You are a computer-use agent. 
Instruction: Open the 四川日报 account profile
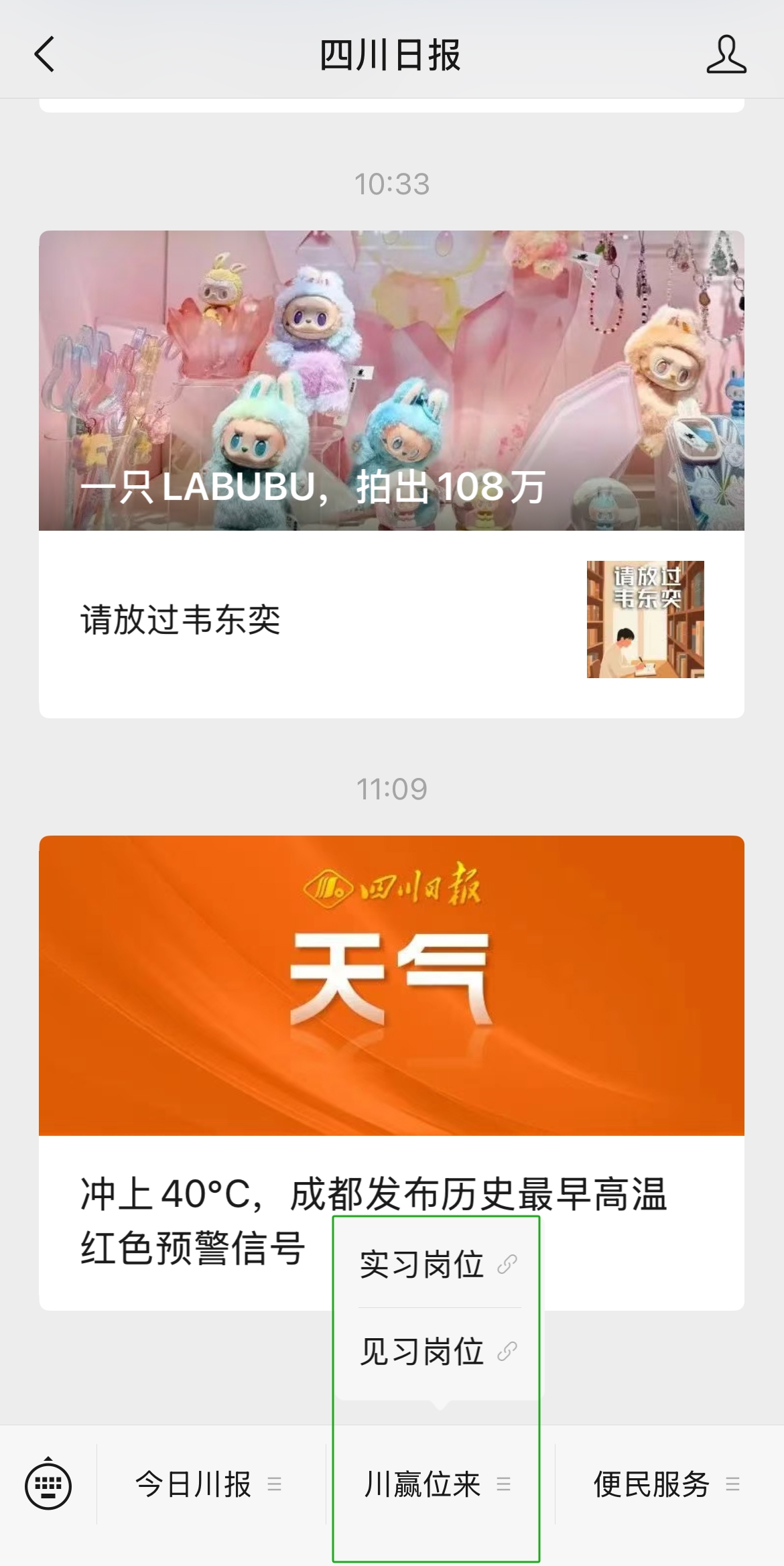tap(726, 55)
